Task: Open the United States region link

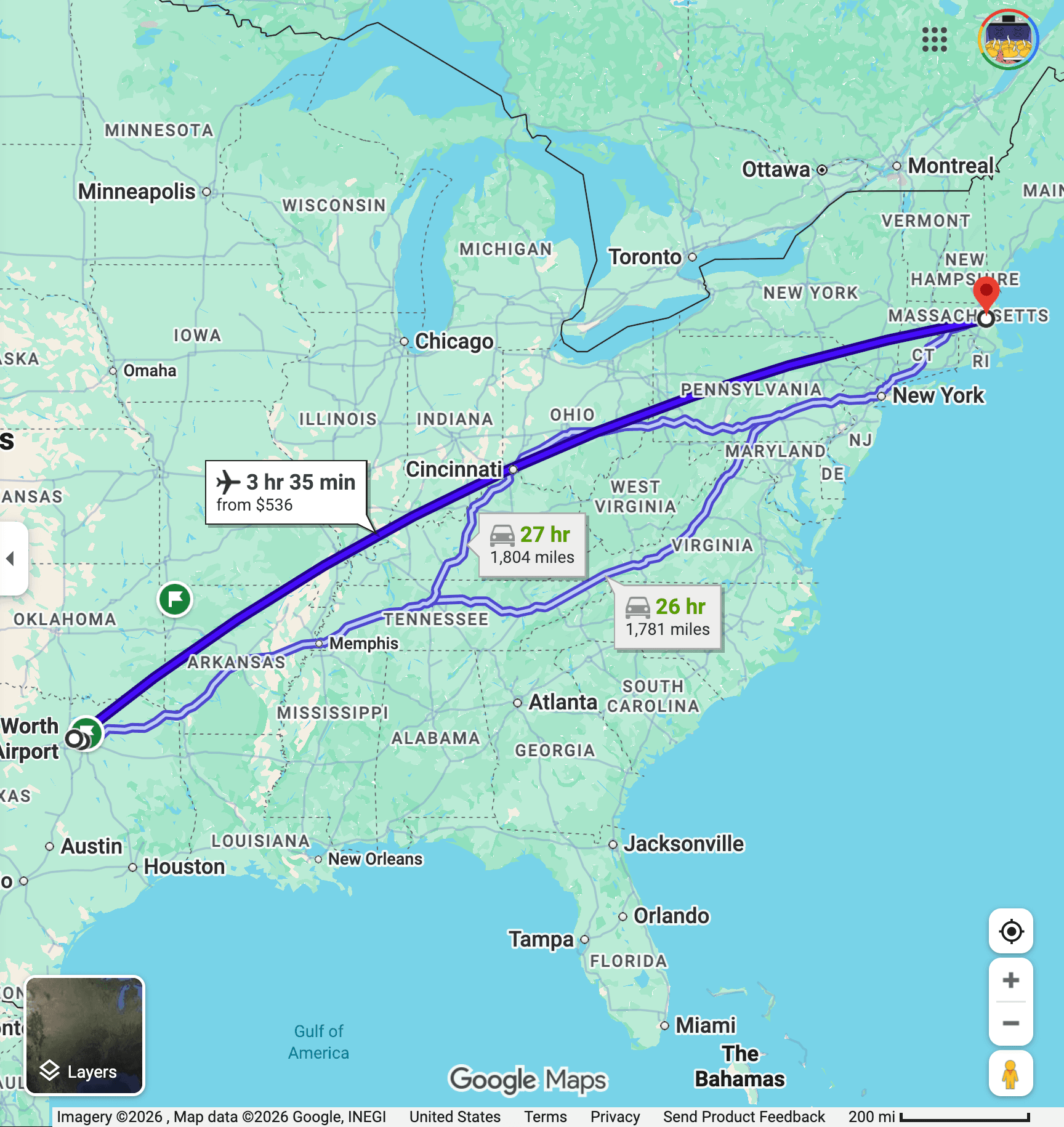Action: point(454,1117)
